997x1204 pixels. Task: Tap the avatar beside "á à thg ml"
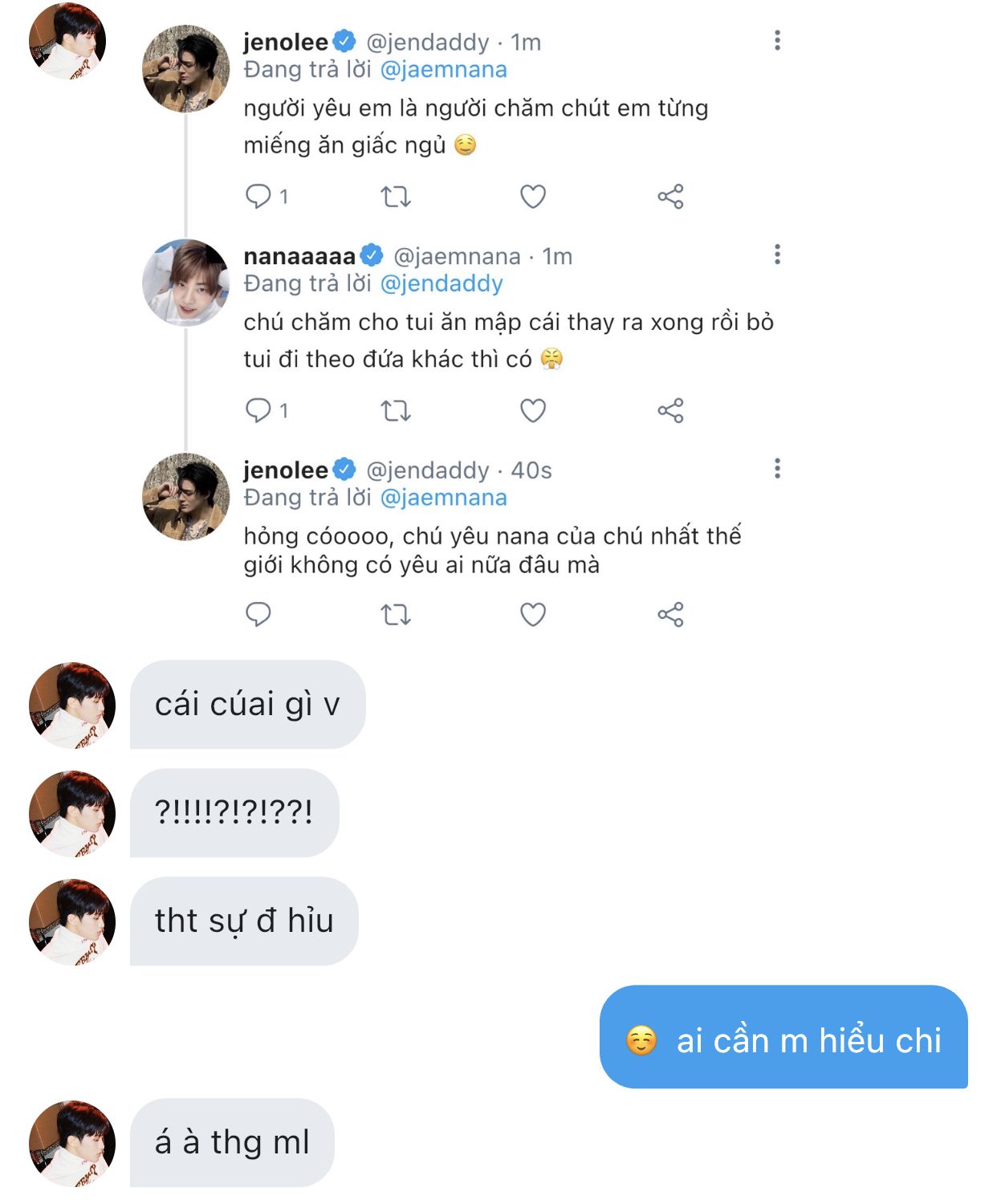(x=71, y=1143)
